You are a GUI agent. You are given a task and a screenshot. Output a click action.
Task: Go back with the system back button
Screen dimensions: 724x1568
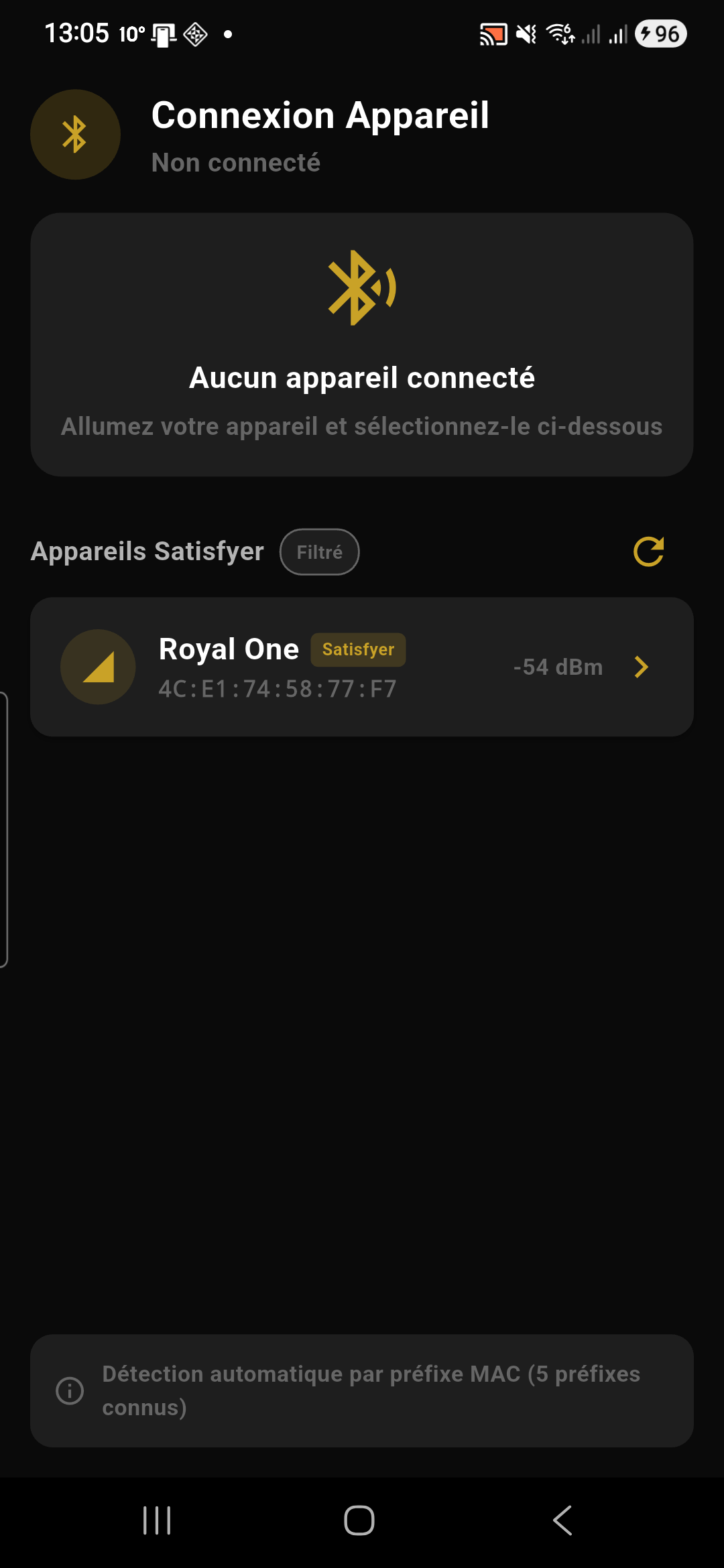click(562, 1520)
